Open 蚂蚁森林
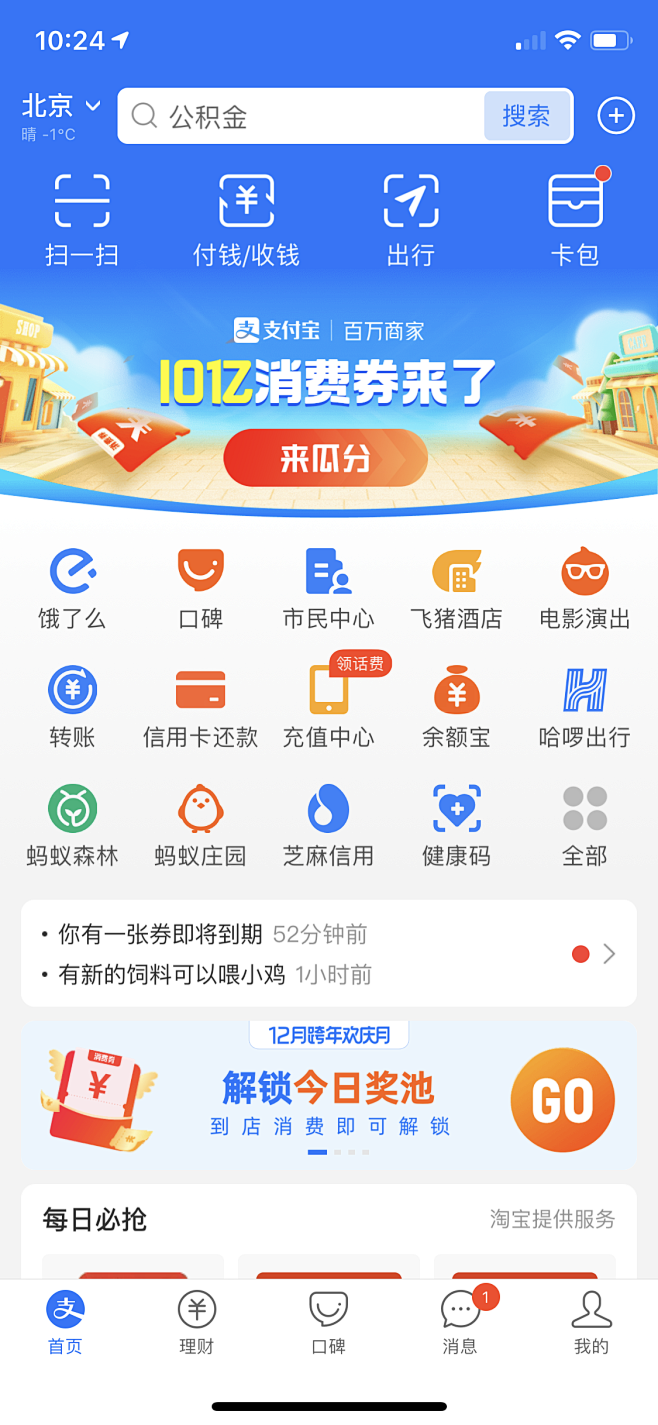658x1425 pixels. (72, 825)
